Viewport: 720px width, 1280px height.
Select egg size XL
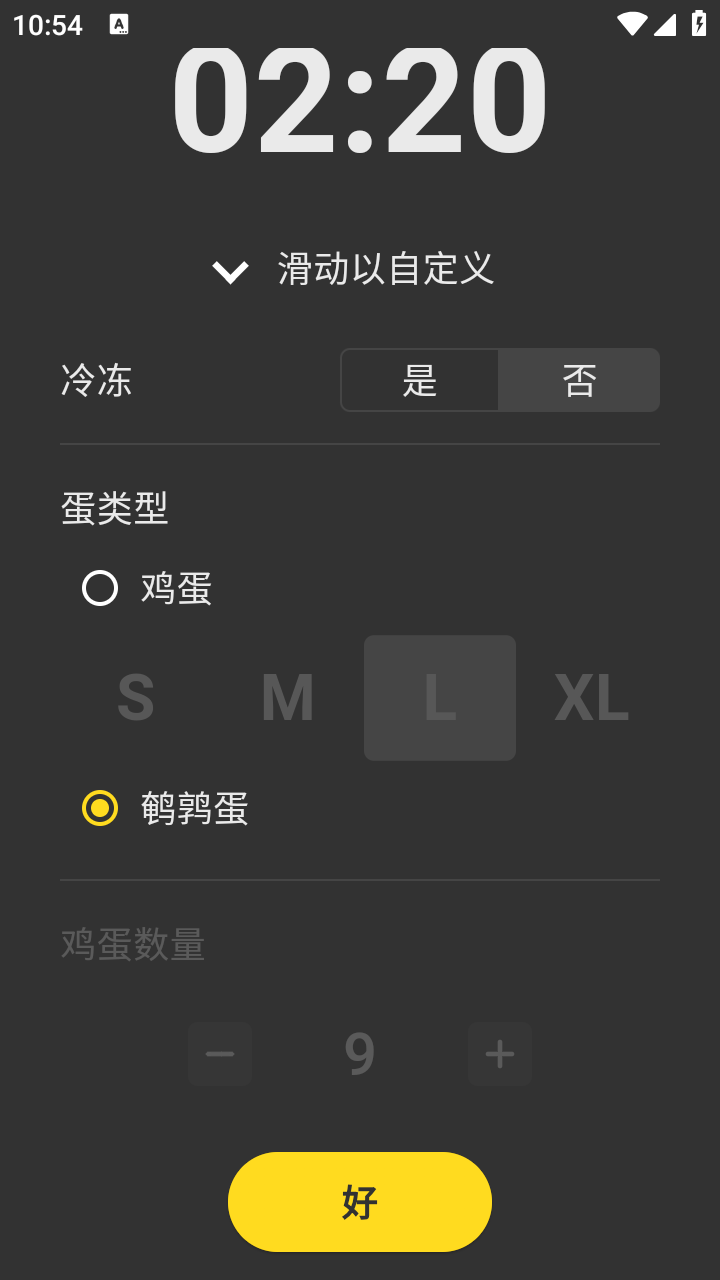591,697
